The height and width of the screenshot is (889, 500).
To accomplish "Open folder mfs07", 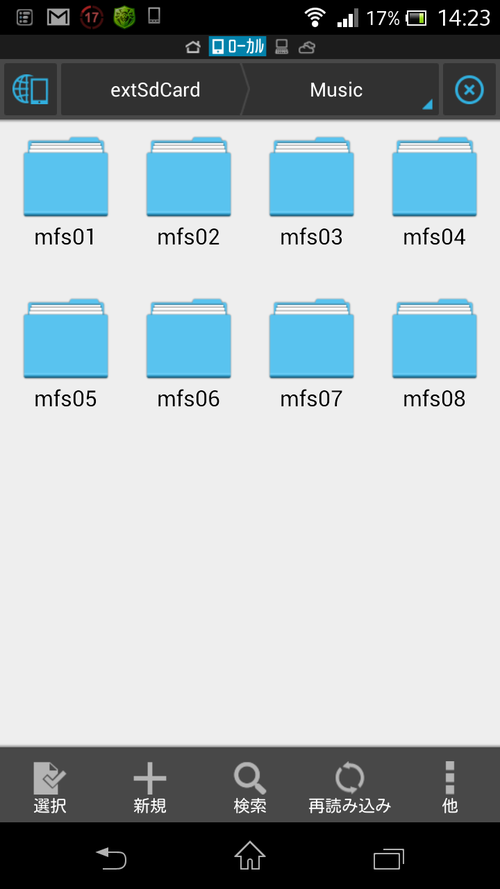I will click(x=311, y=354).
